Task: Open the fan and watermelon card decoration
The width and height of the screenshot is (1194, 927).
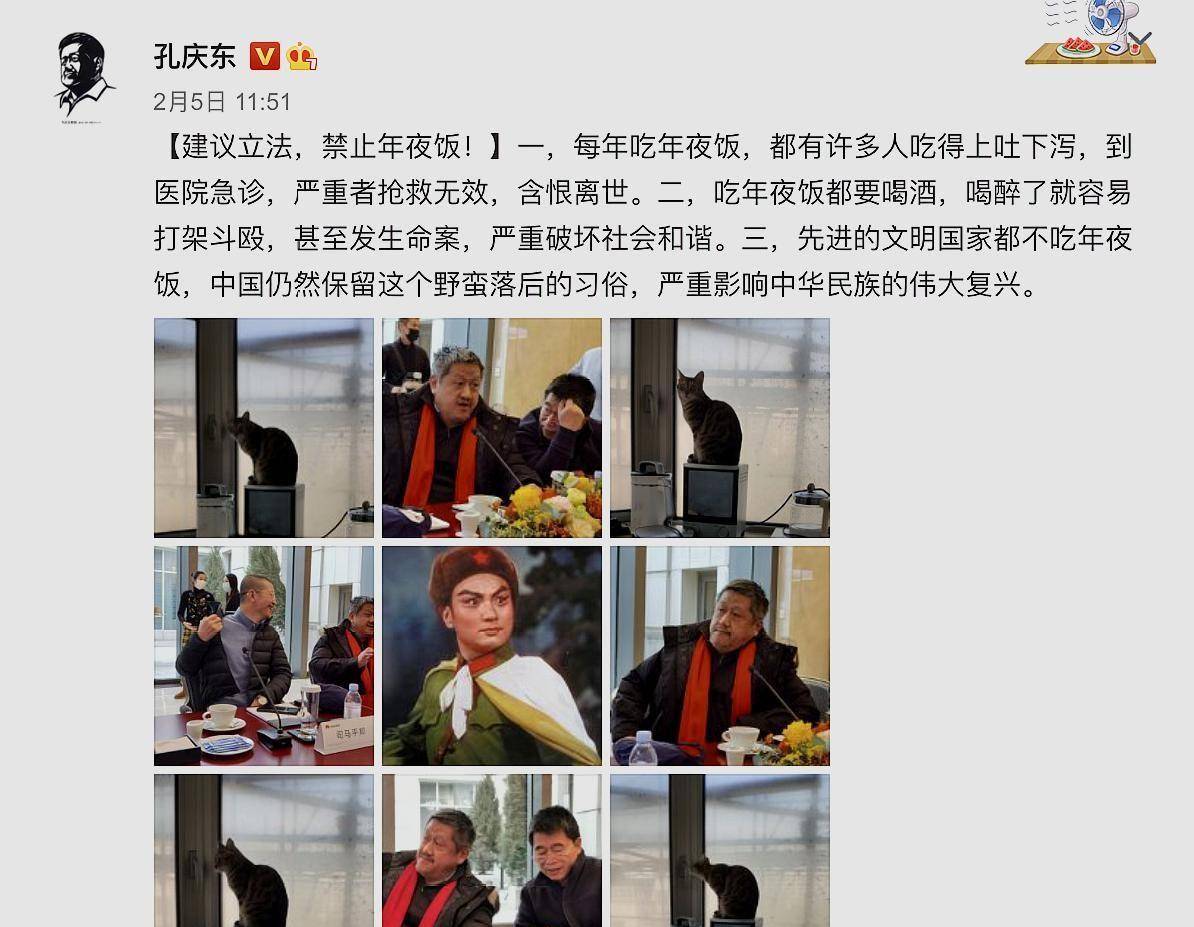Action: (x=1090, y=34)
